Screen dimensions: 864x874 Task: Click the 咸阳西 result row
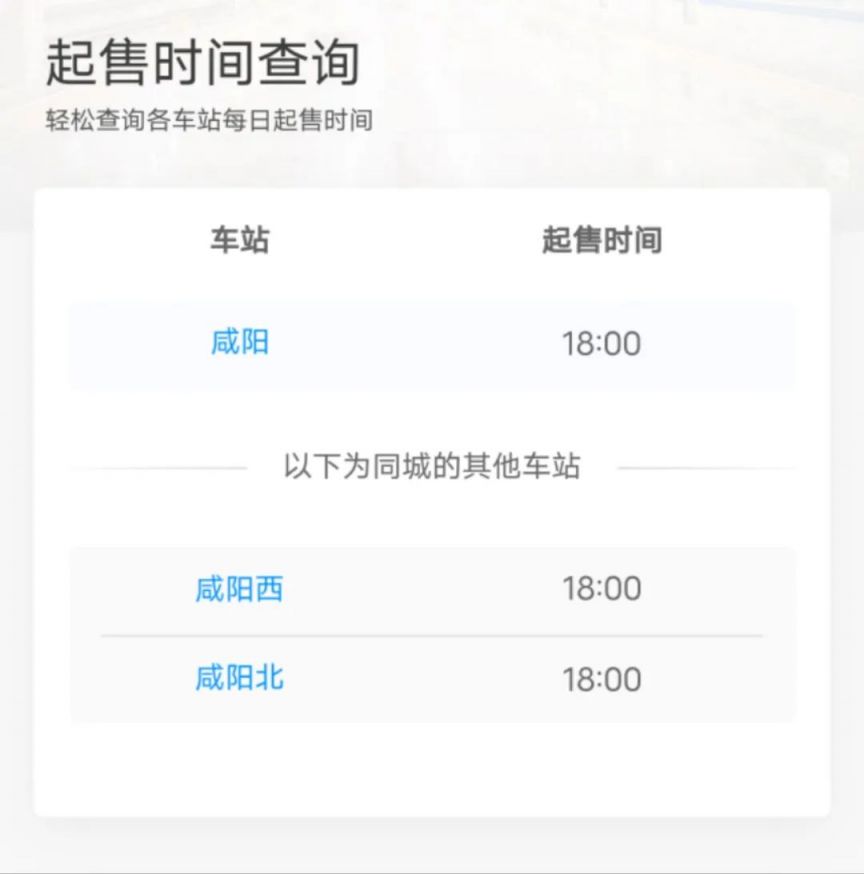(x=432, y=590)
